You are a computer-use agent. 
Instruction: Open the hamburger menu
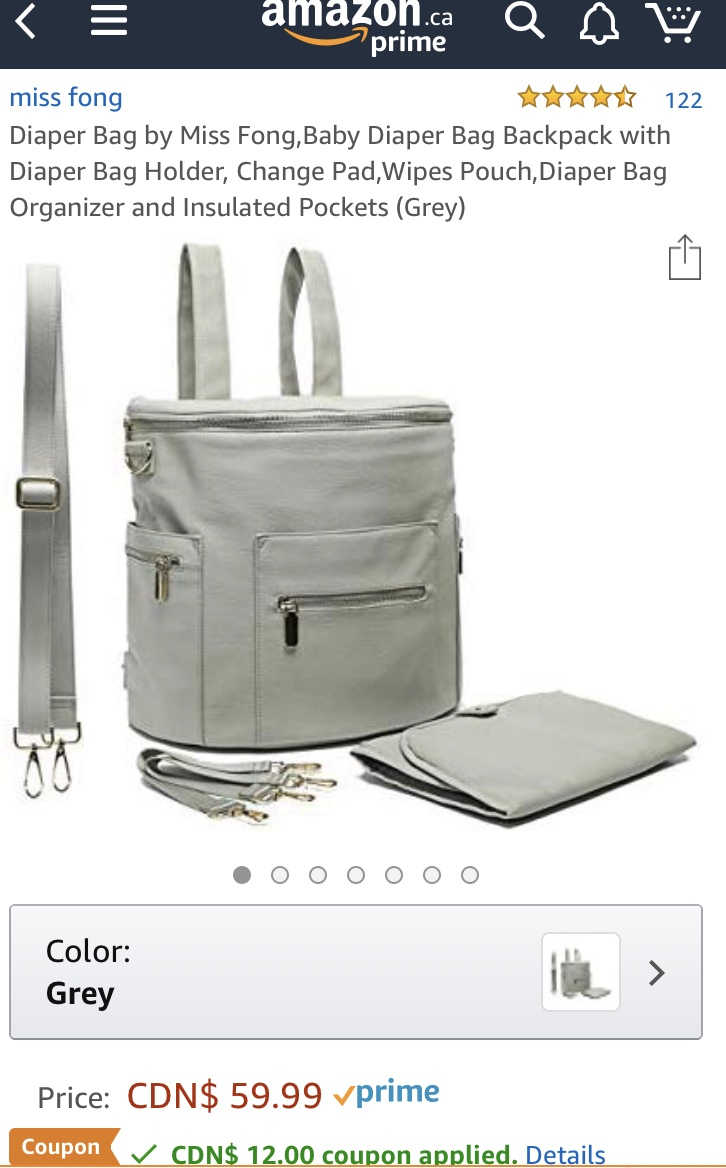click(x=109, y=22)
